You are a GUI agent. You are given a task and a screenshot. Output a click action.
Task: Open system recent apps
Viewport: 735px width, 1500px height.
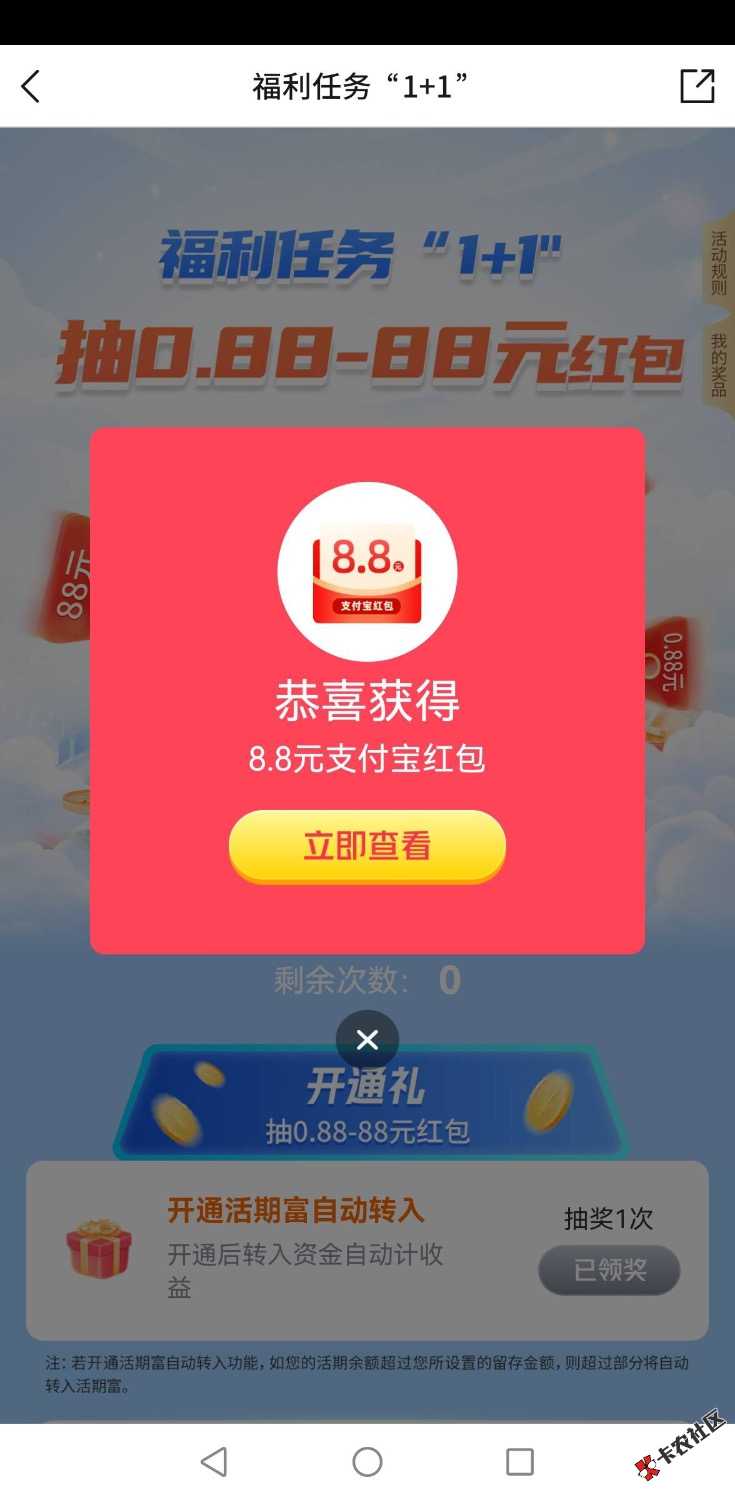[519, 1462]
